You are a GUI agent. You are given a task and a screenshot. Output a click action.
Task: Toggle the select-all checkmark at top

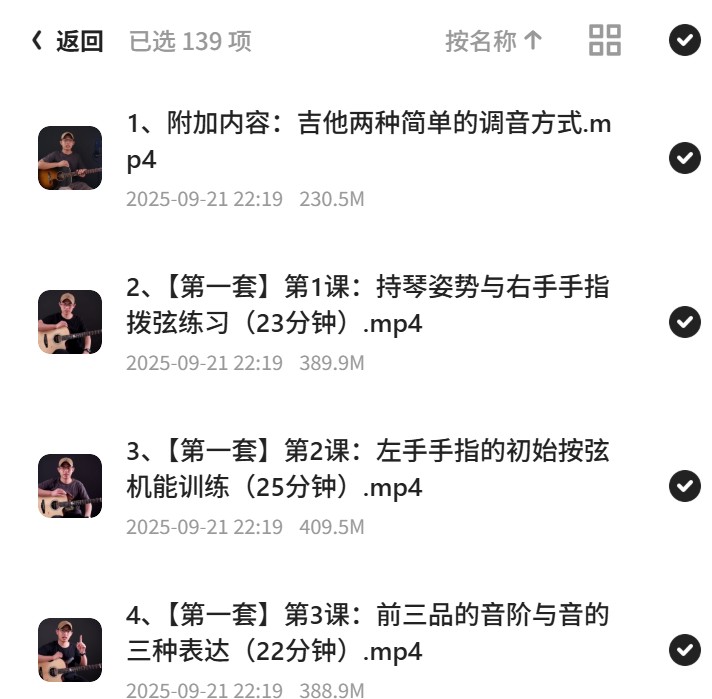tap(684, 40)
